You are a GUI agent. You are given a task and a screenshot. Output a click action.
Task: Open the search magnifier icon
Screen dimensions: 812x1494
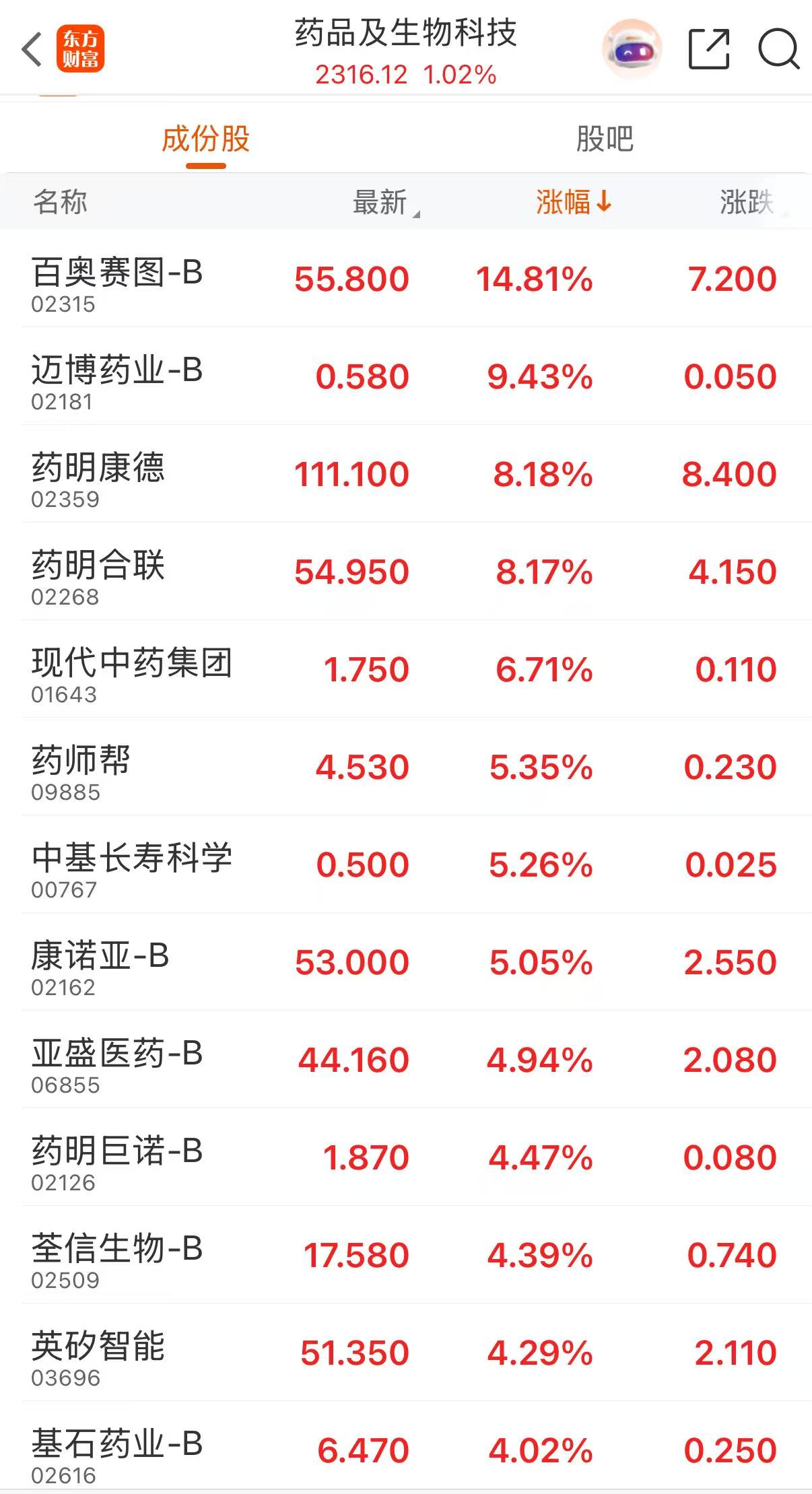778,49
